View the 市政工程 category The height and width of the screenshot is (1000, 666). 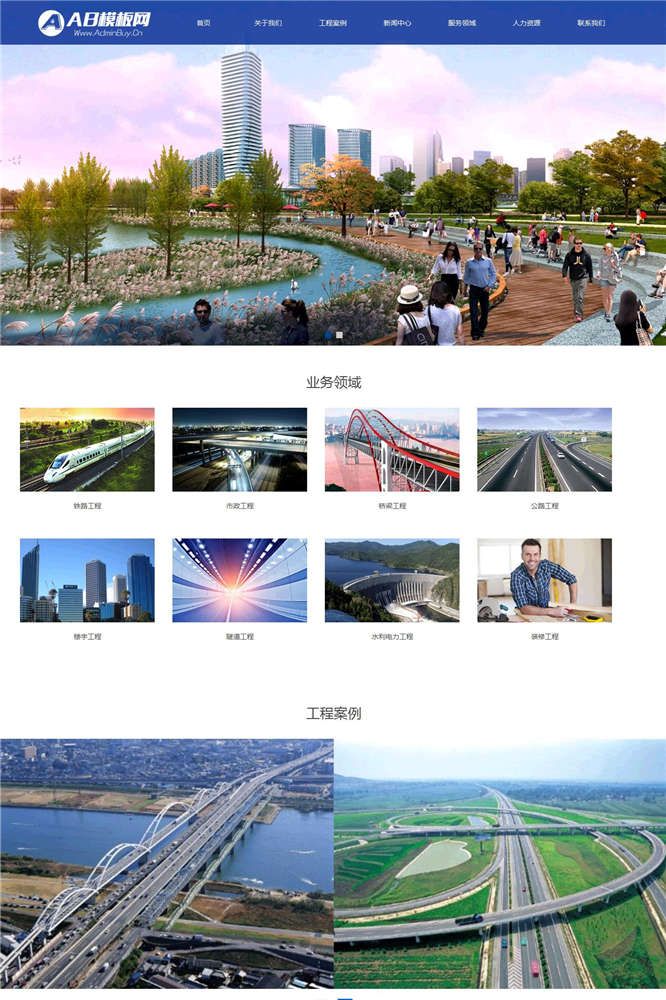tap(240, 450)
